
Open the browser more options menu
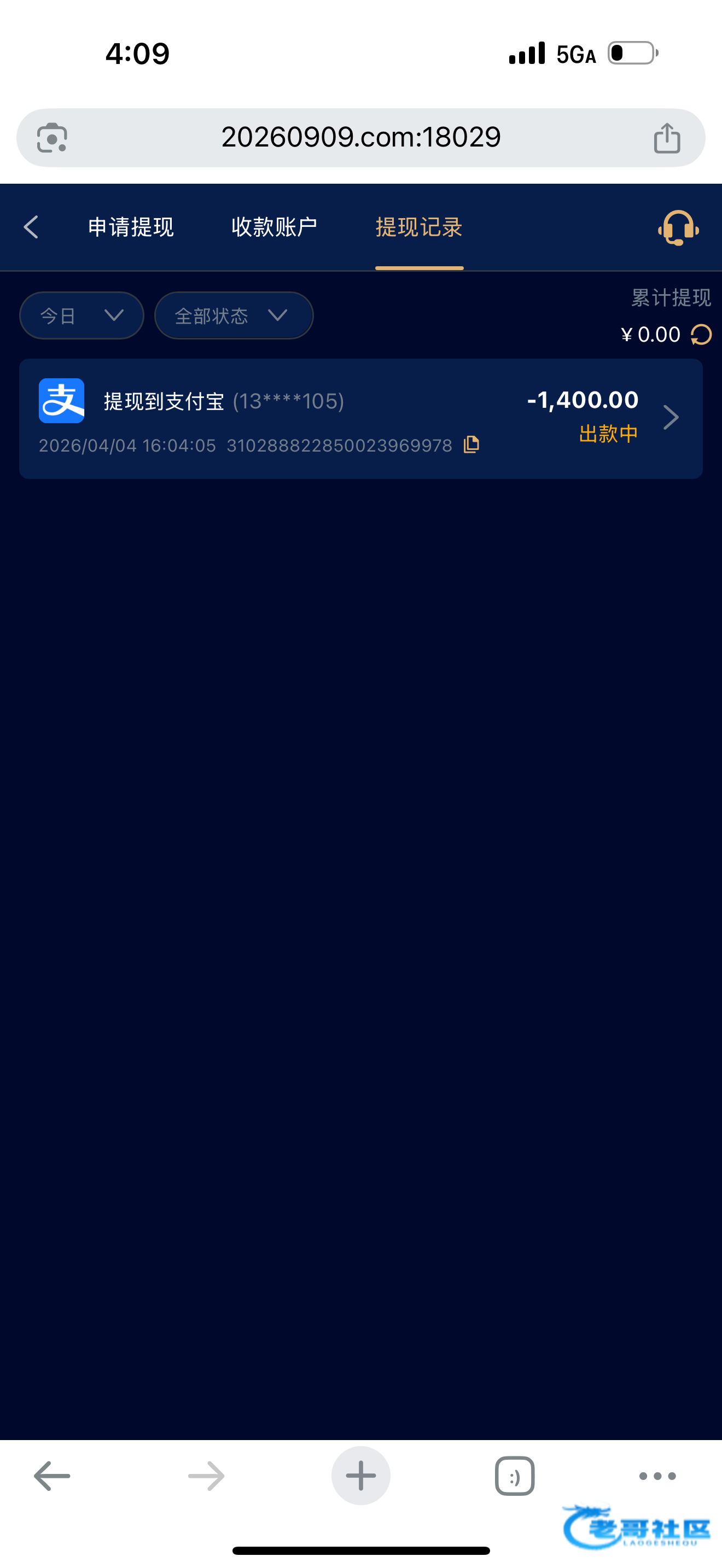coord(657,1476)
